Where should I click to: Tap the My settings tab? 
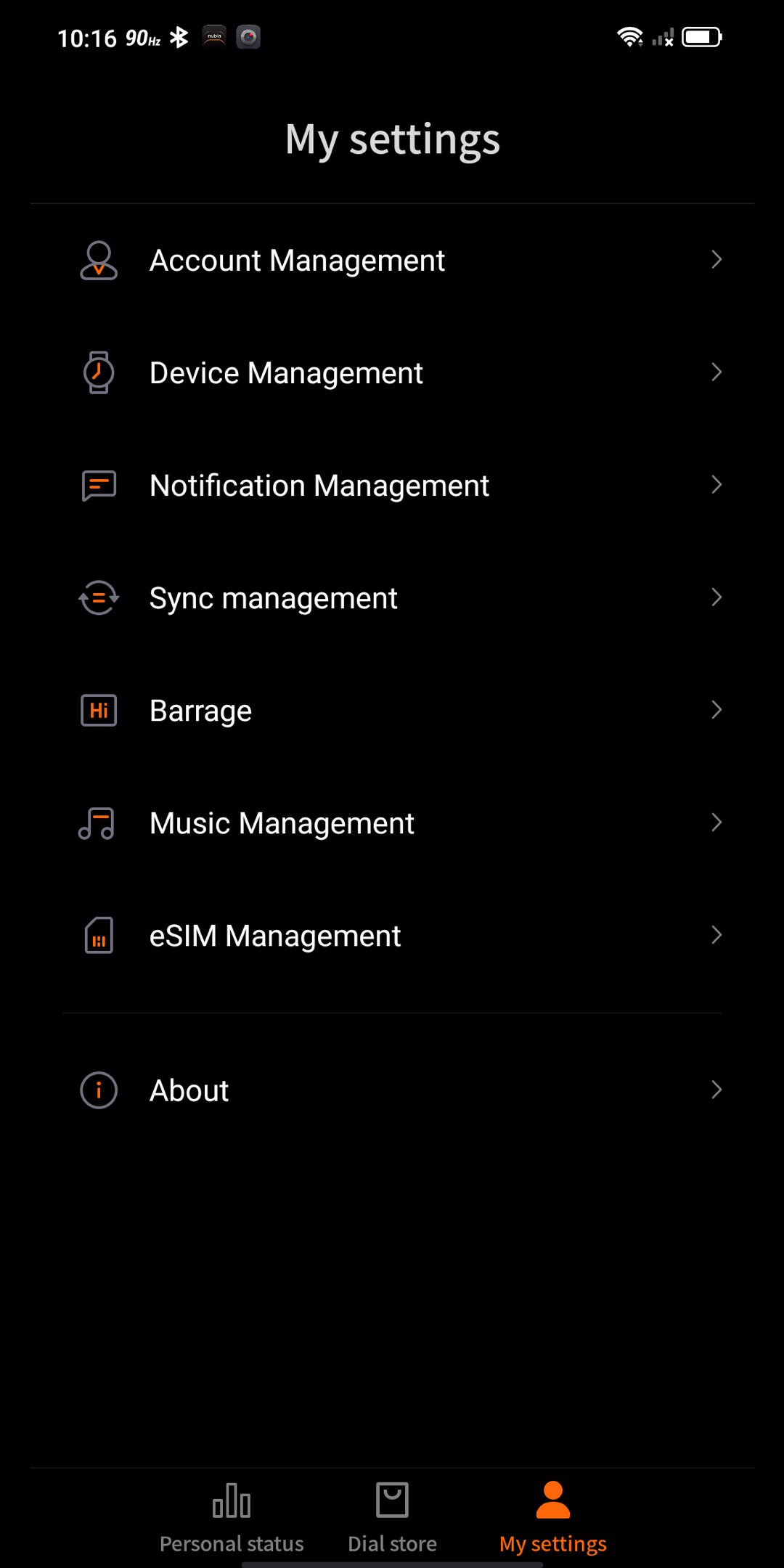[x=552, y=1517]
